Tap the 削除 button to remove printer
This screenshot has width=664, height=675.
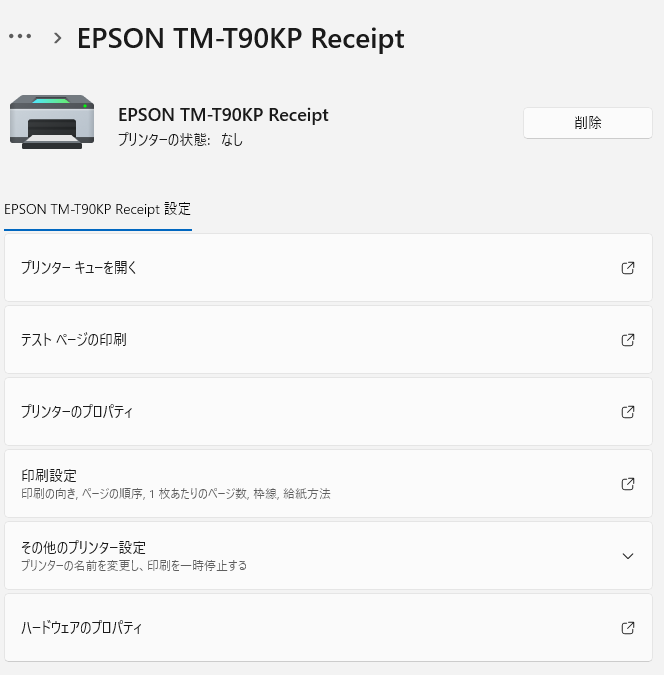(587, 123)
